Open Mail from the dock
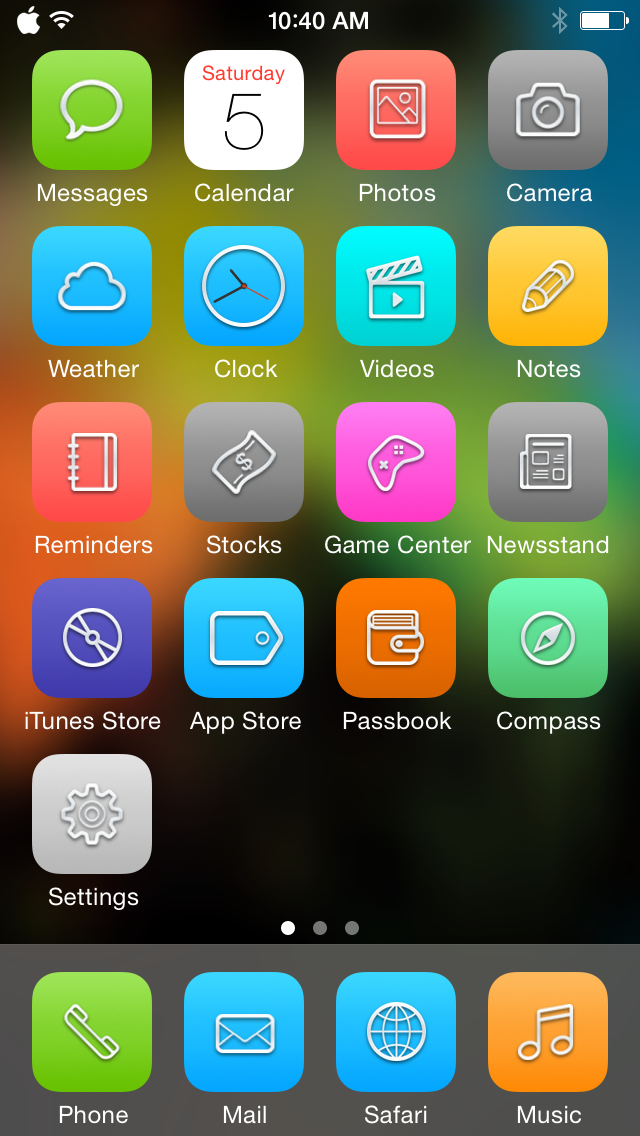The width and height of the screenshot is (640, 1136). [x=244, y=1032]
